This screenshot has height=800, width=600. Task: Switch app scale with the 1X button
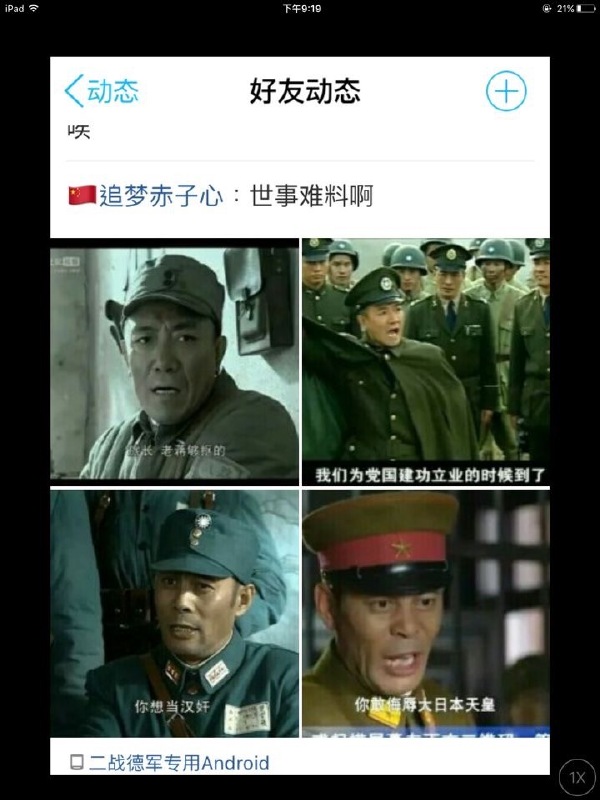click(x=577, y=777)
